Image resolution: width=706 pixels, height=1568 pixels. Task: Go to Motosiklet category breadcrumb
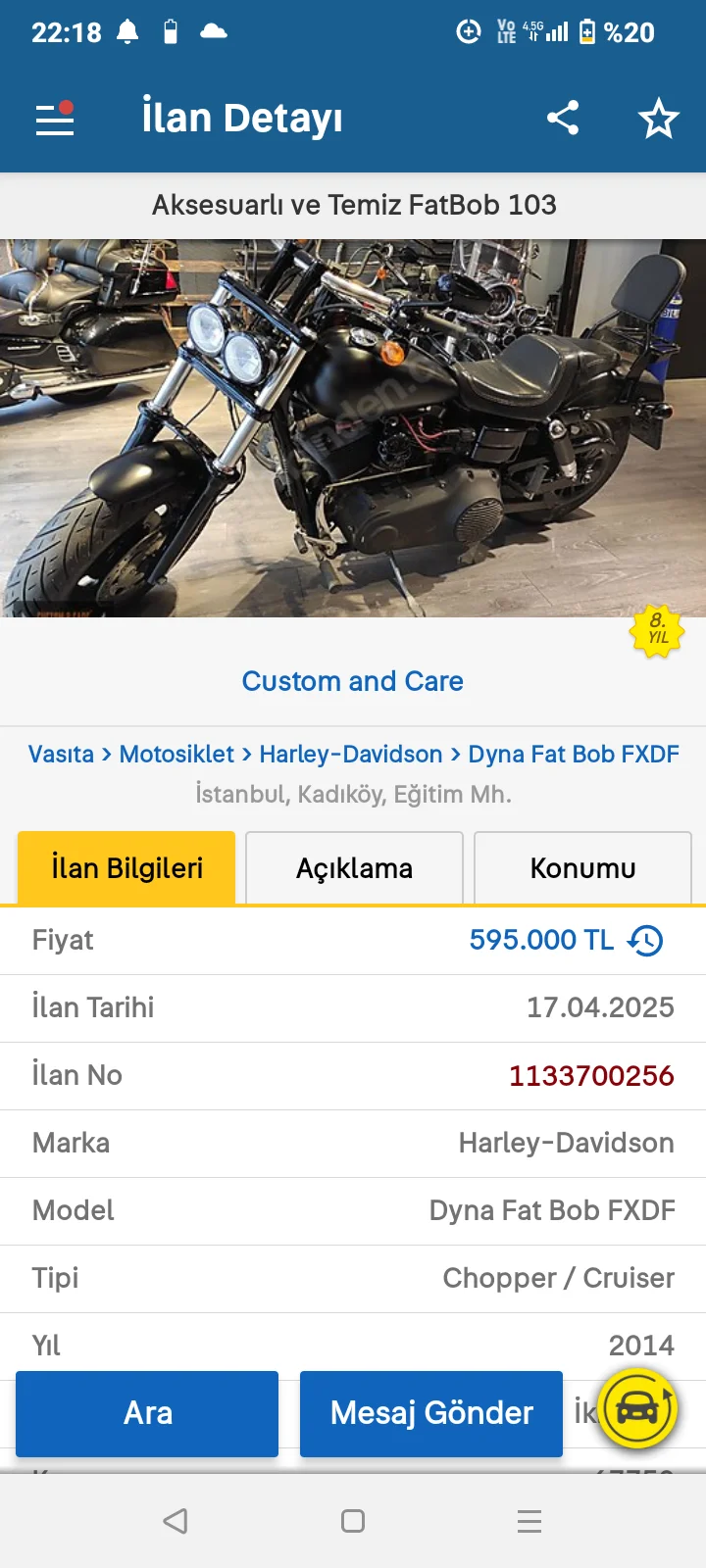click(x=176, y=754)
